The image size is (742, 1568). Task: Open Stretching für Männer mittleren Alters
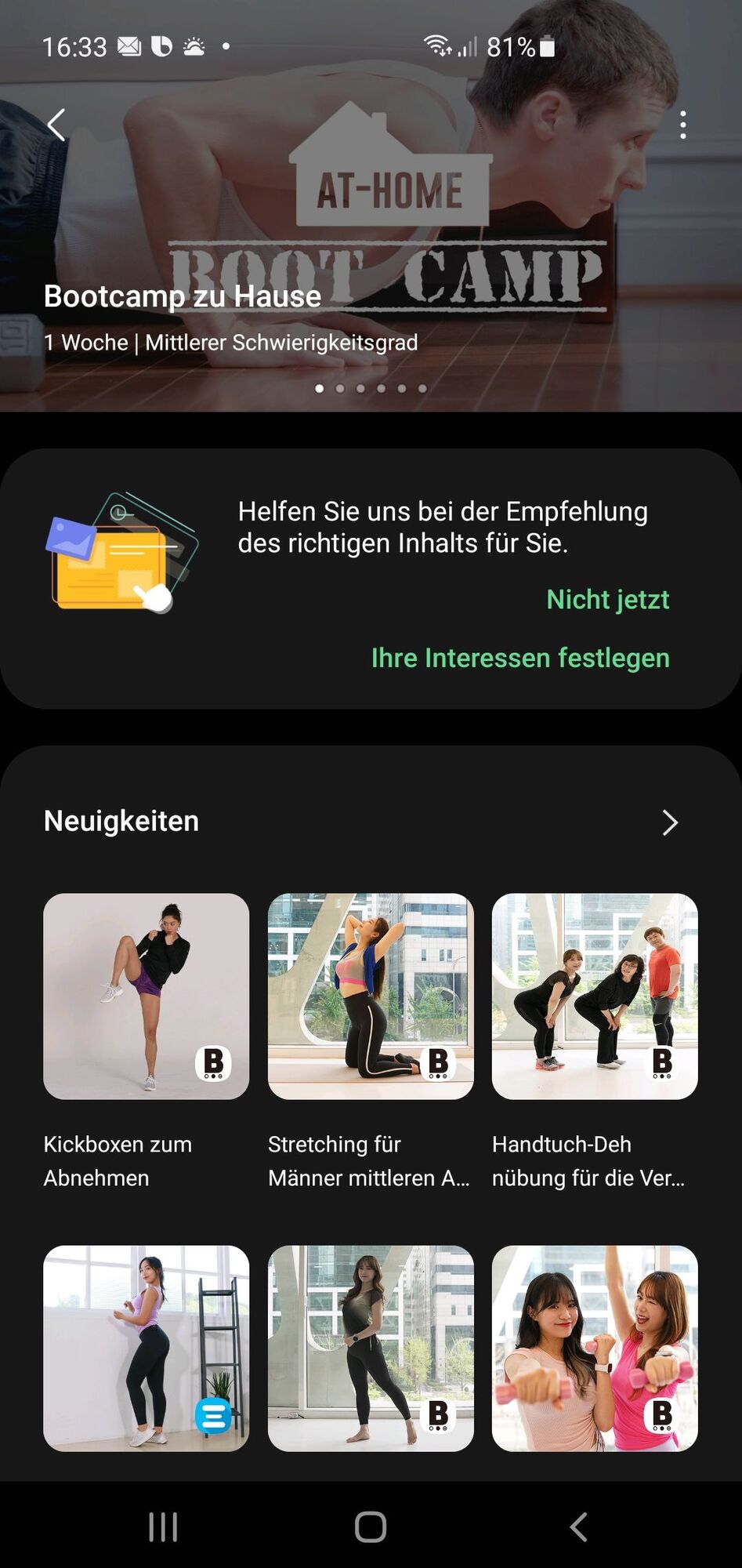click(371, 996)
